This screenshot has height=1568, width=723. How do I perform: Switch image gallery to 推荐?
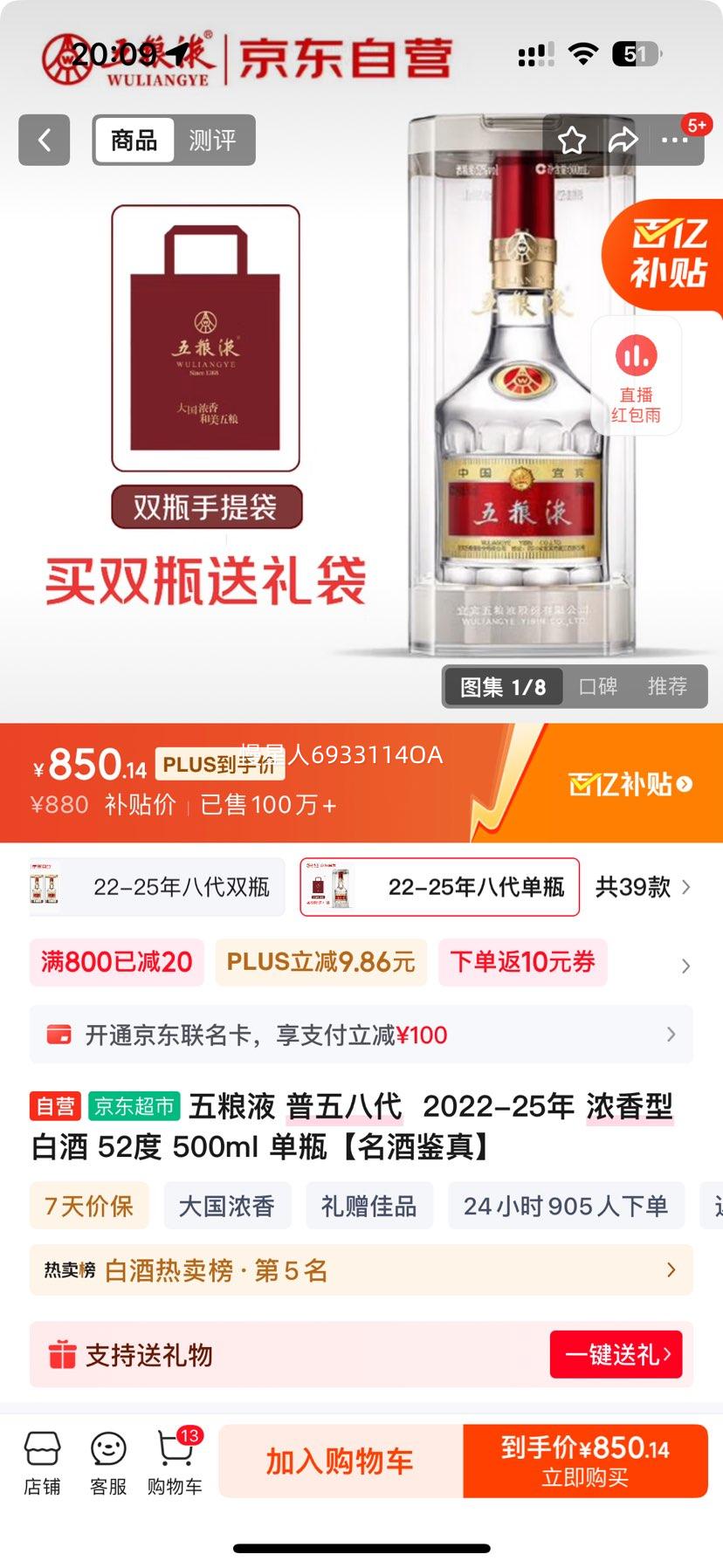(x=667, y=686)
